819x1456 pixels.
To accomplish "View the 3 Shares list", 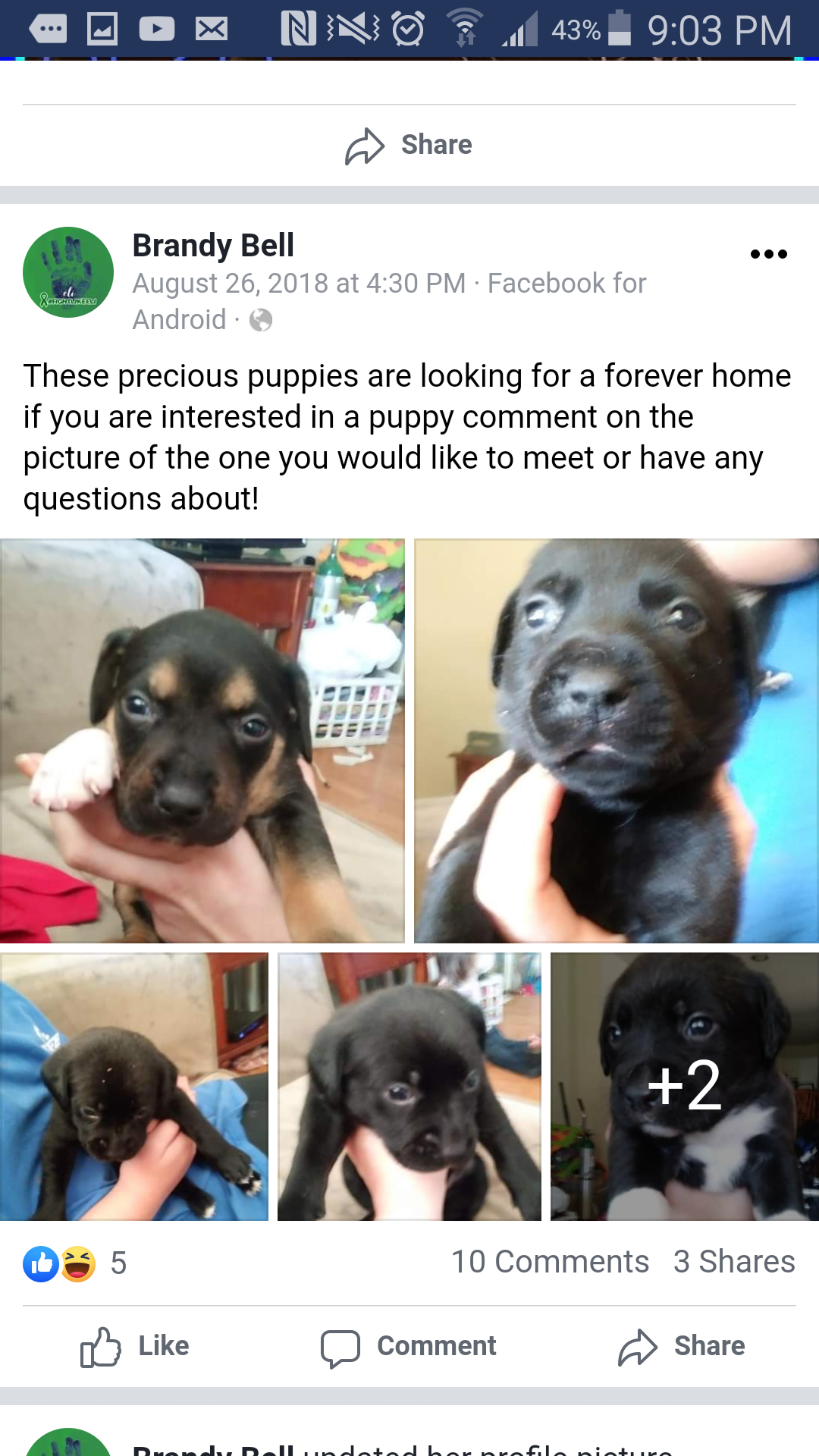I will pyautogui.click(x=734, y=1262).
